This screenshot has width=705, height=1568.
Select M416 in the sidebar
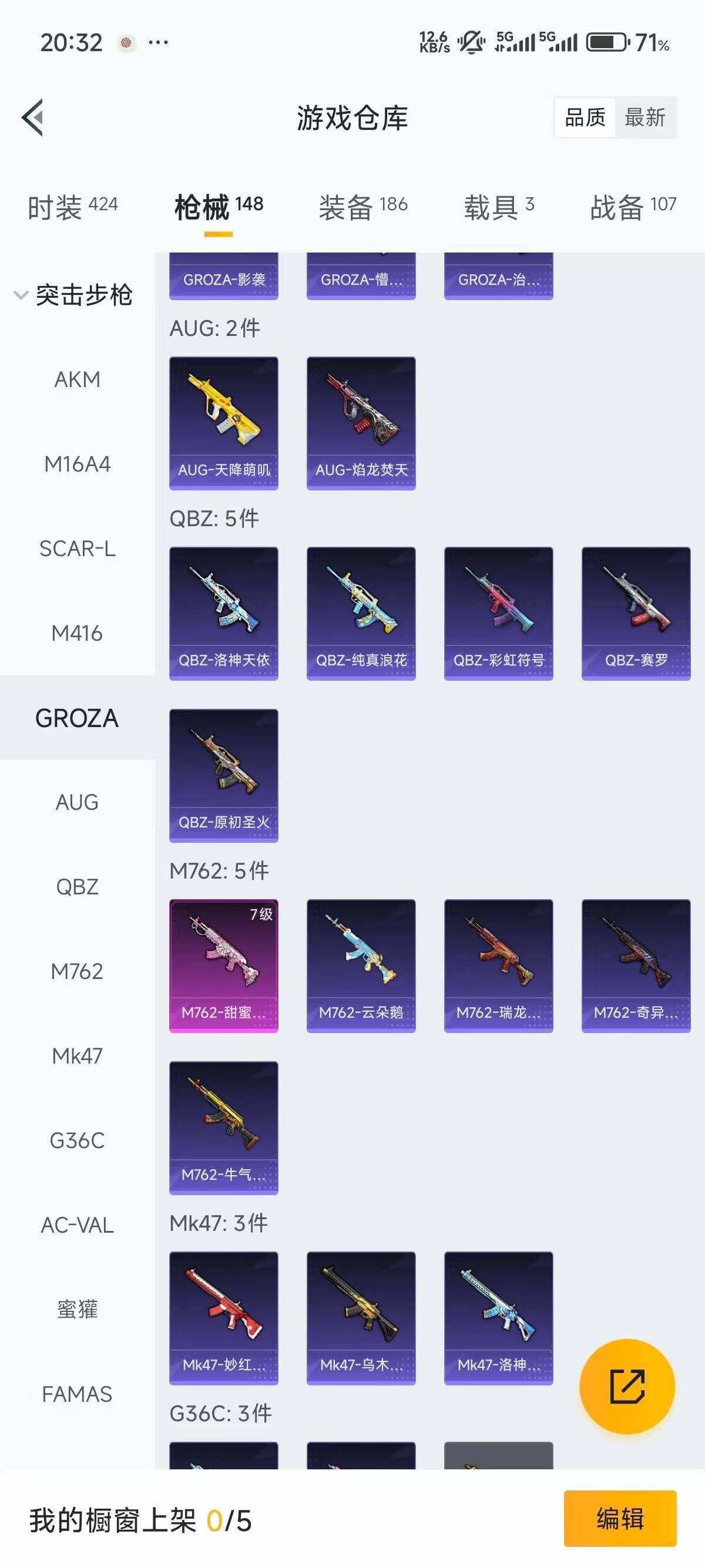(x=78, y=634)
